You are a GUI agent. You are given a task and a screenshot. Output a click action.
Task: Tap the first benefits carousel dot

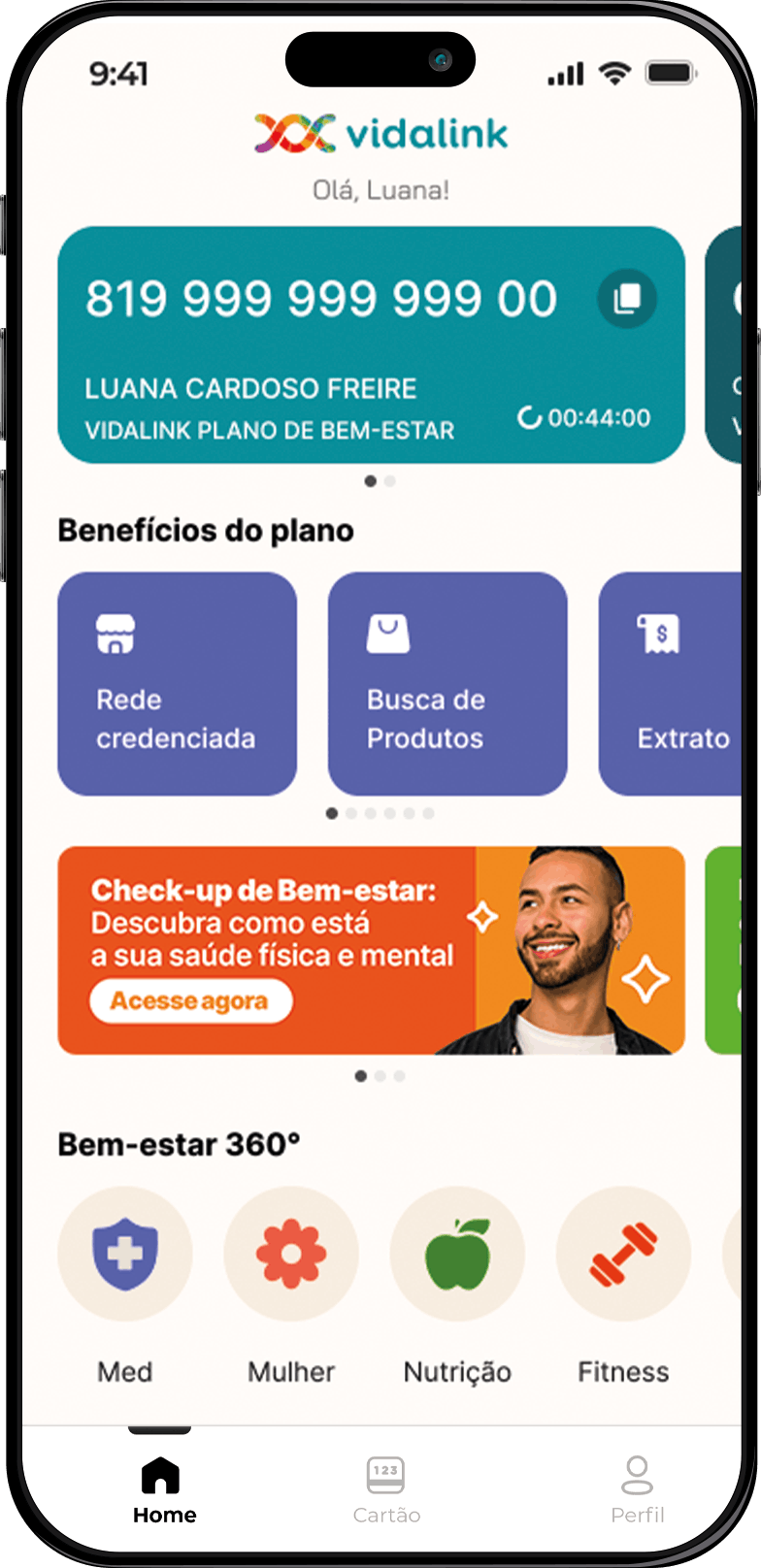331,814
